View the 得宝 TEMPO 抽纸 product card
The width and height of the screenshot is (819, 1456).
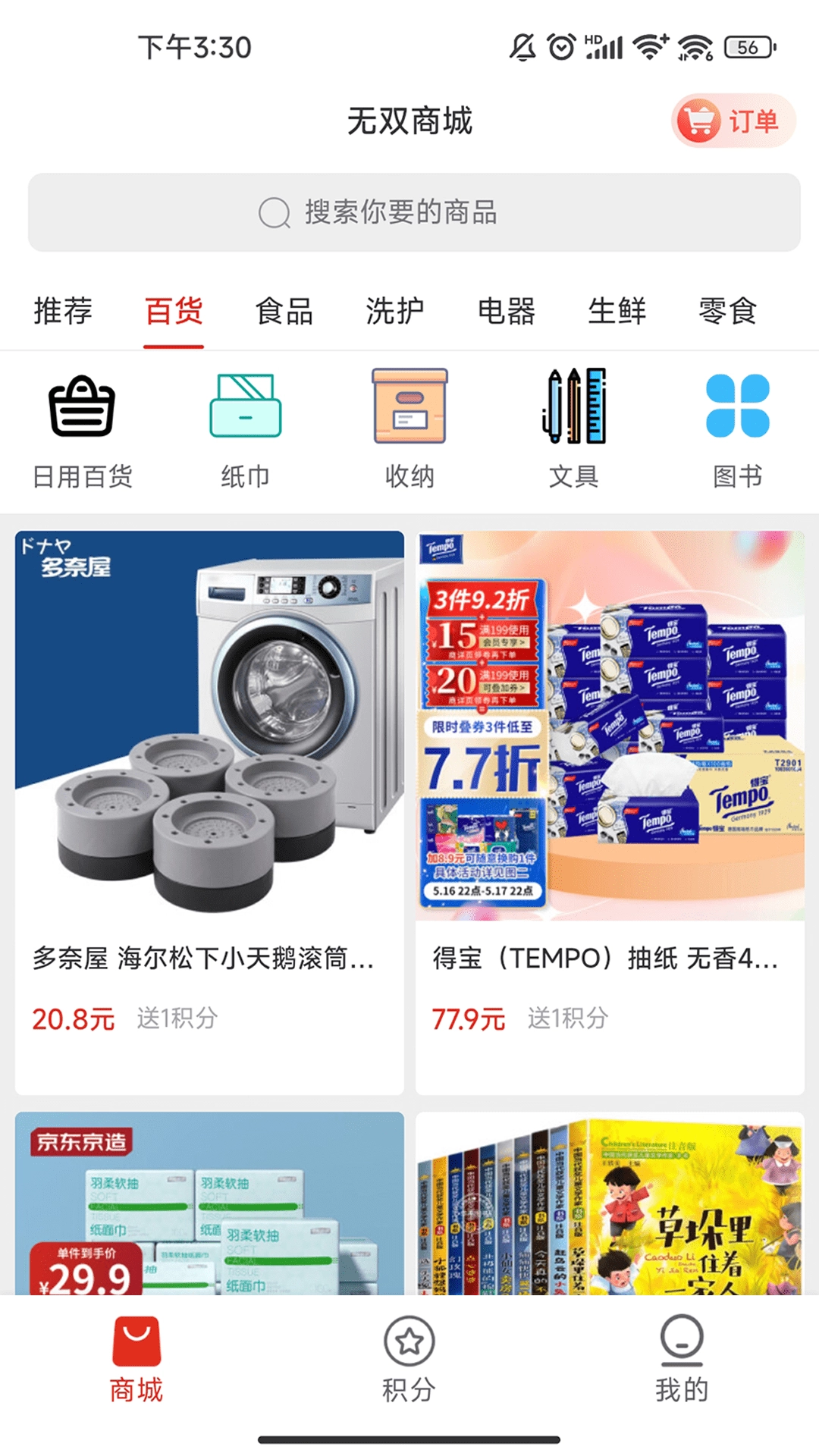click(610, 811)
